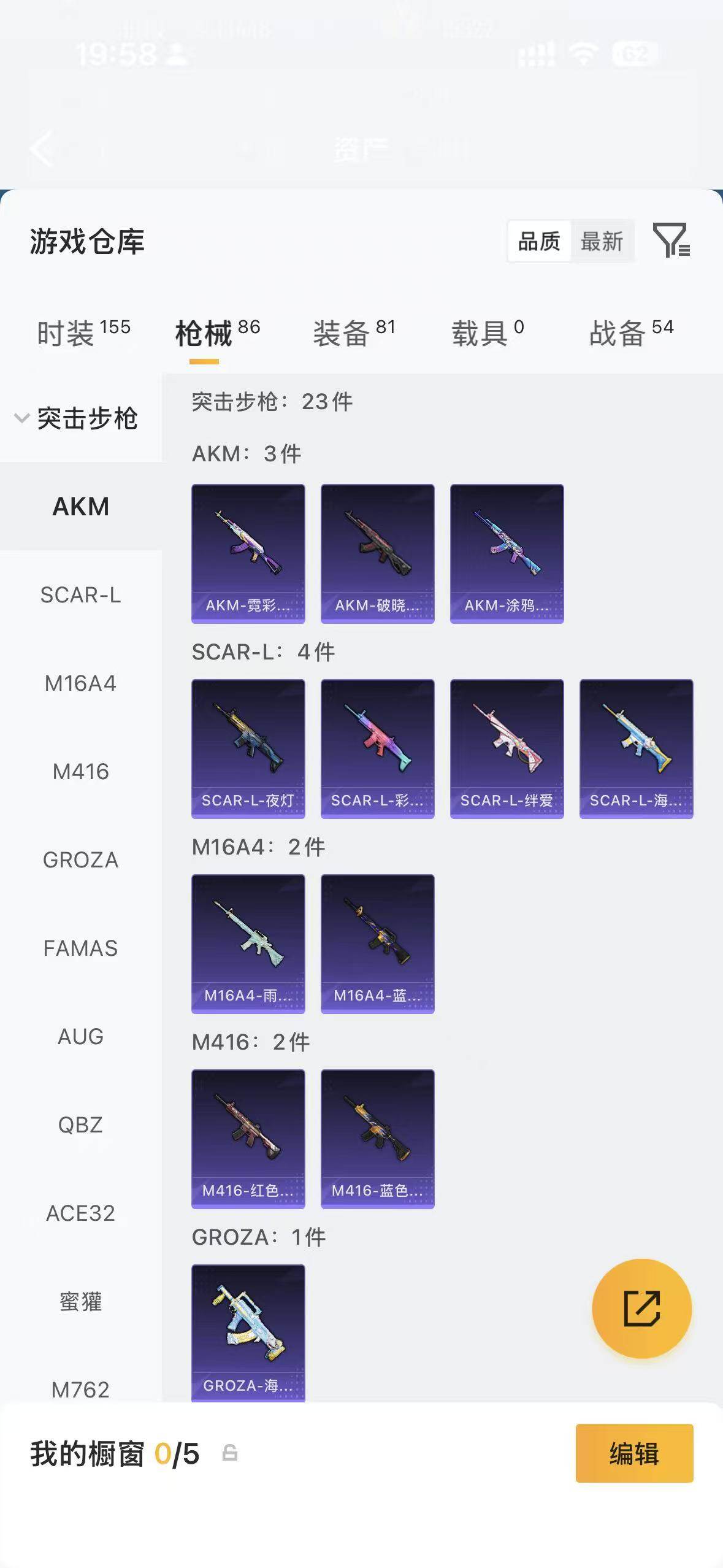Select SCAR-L in the side list
Image resolution: width=723 pixels, height=1568 pixels.
click(x=81, y=595)
